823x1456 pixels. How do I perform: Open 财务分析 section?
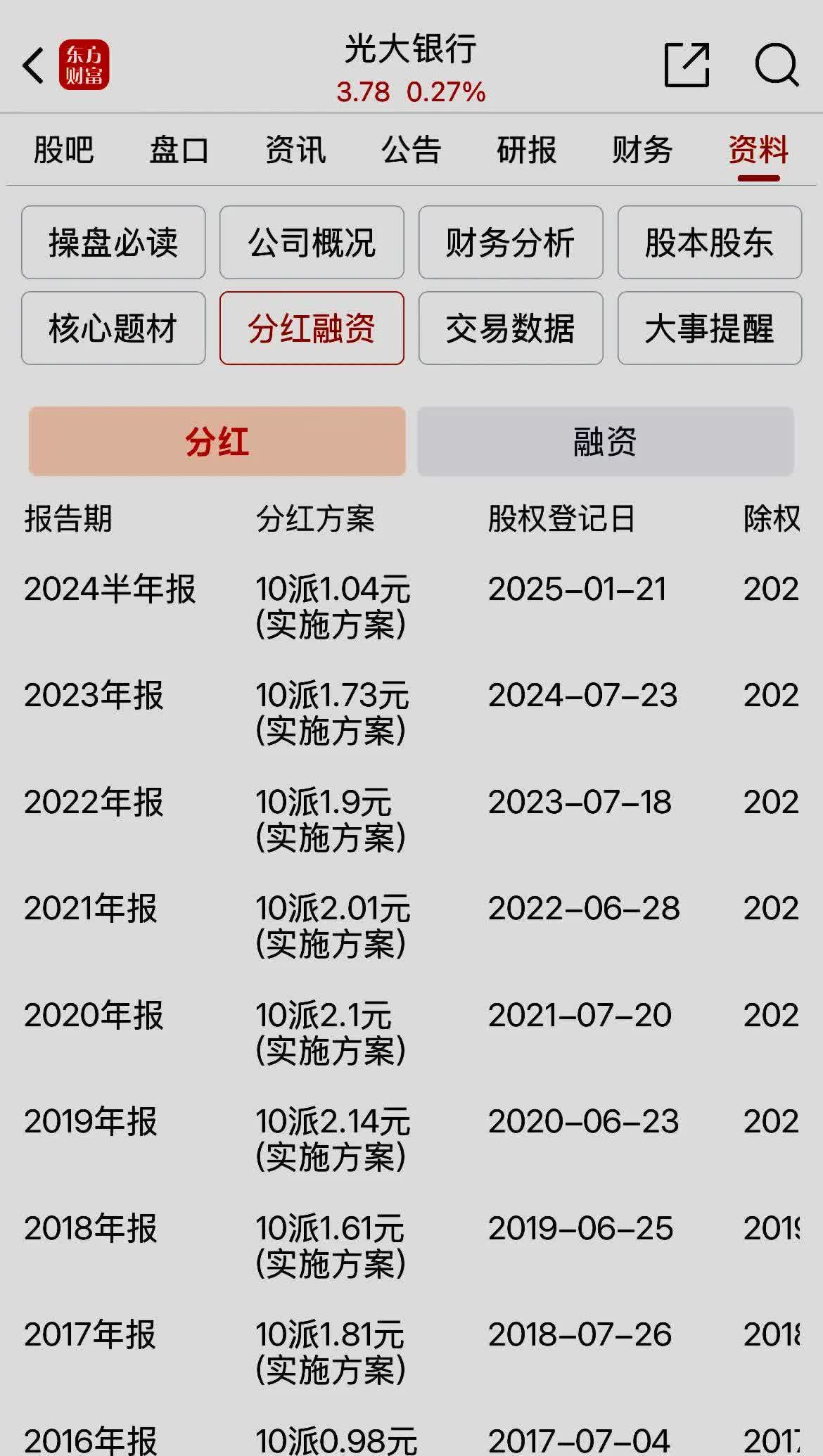(x=510, y=243)
